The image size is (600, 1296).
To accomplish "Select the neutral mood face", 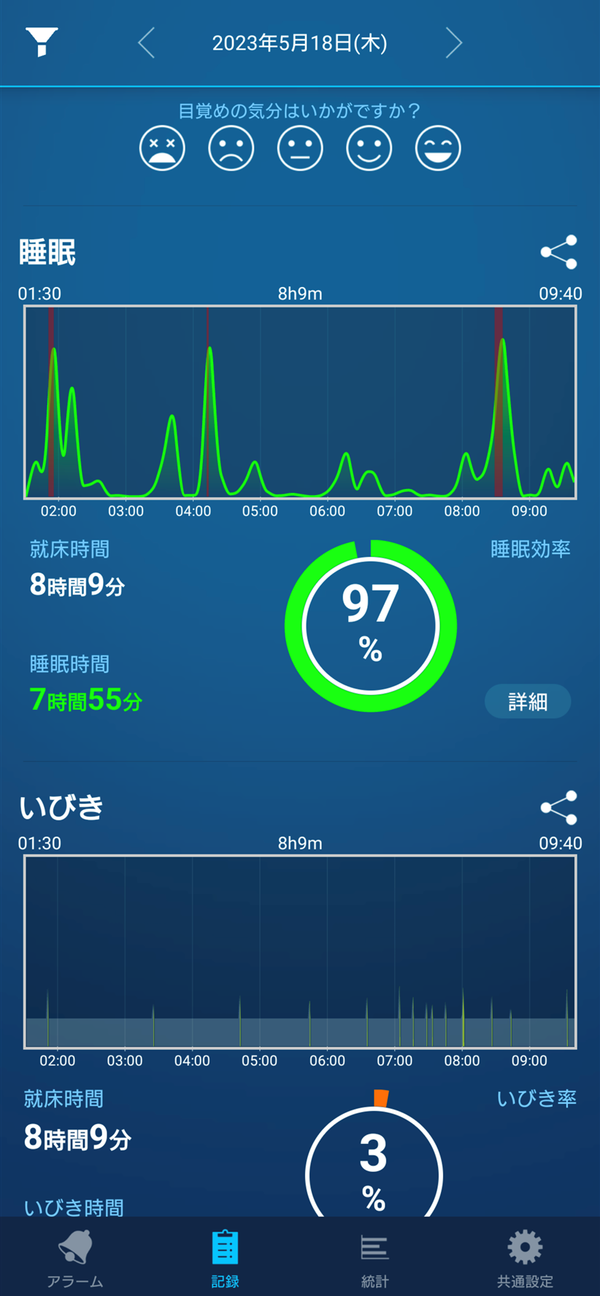I will point(300,149).
